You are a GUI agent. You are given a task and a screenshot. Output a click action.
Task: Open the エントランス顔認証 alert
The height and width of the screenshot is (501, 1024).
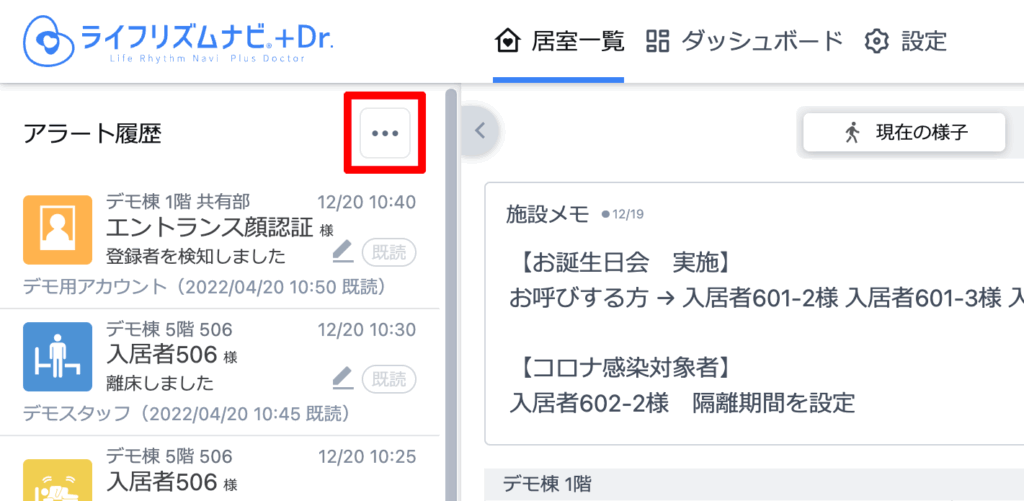[208, 227]
